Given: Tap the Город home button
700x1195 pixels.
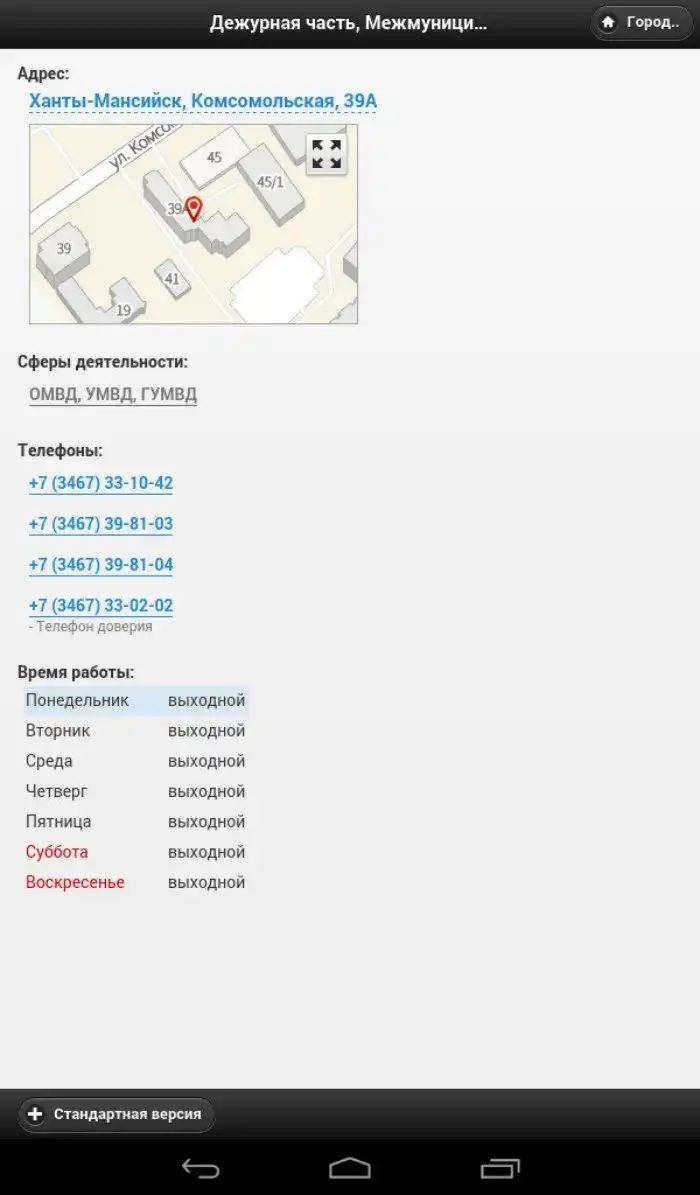Looking at the screenshot, I should 641,22.
